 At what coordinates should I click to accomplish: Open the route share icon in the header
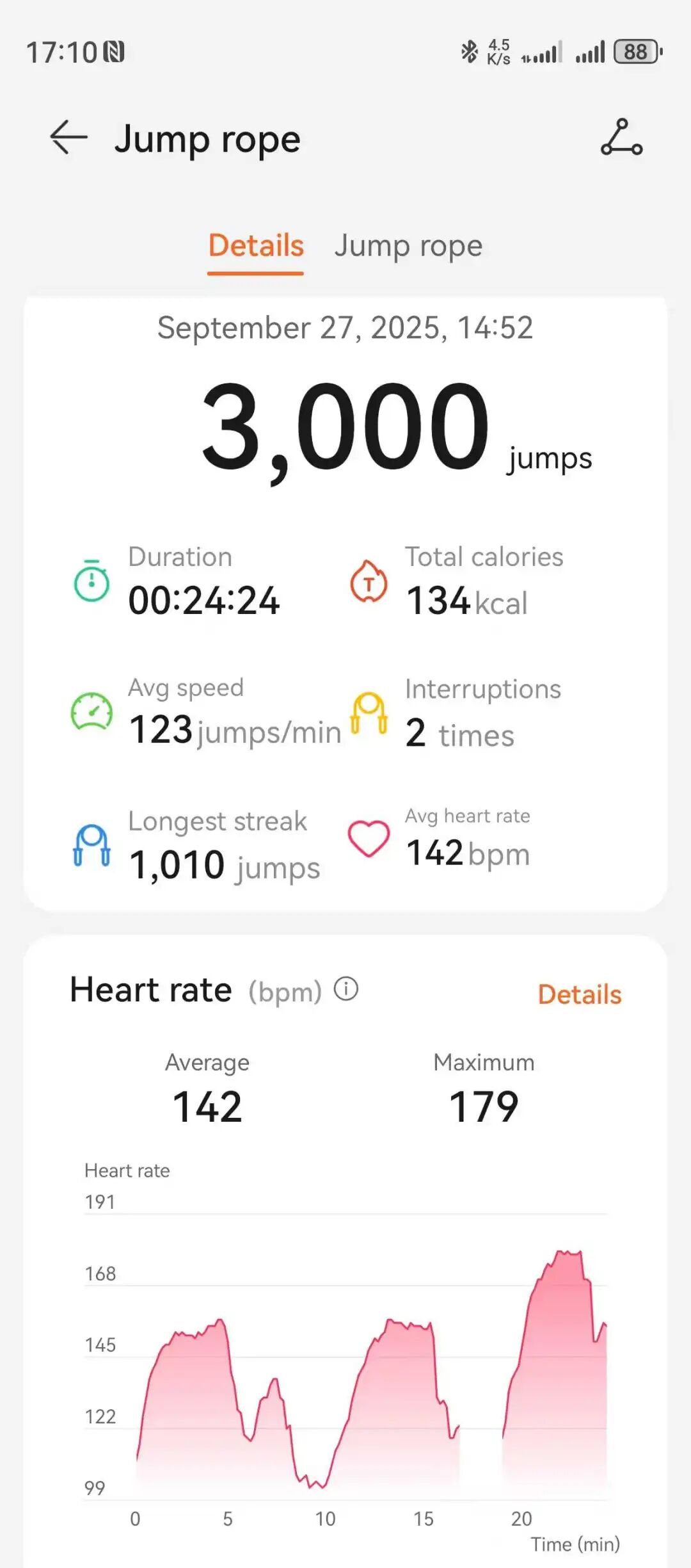click(621, 137)
